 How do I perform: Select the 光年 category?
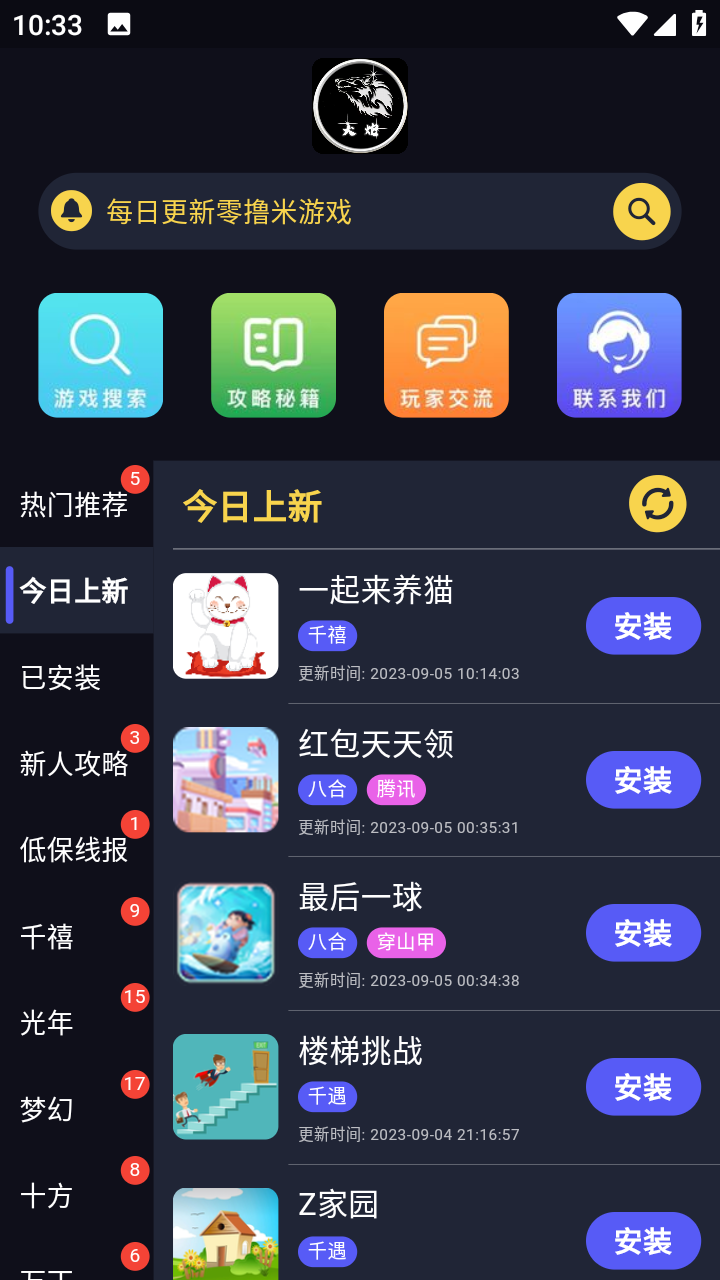click(47, 1022)
